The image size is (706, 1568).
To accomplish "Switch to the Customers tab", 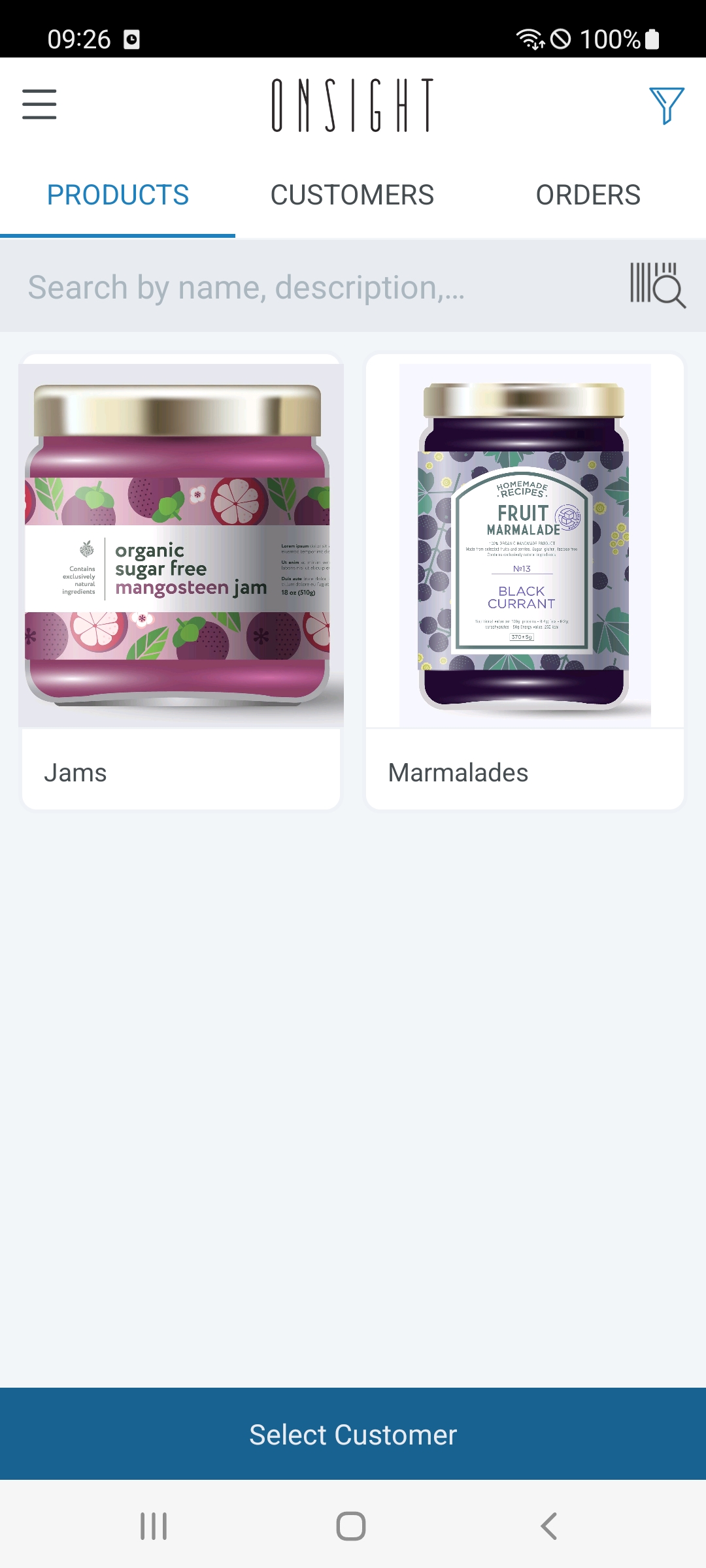I will click(x=352, y=195).
